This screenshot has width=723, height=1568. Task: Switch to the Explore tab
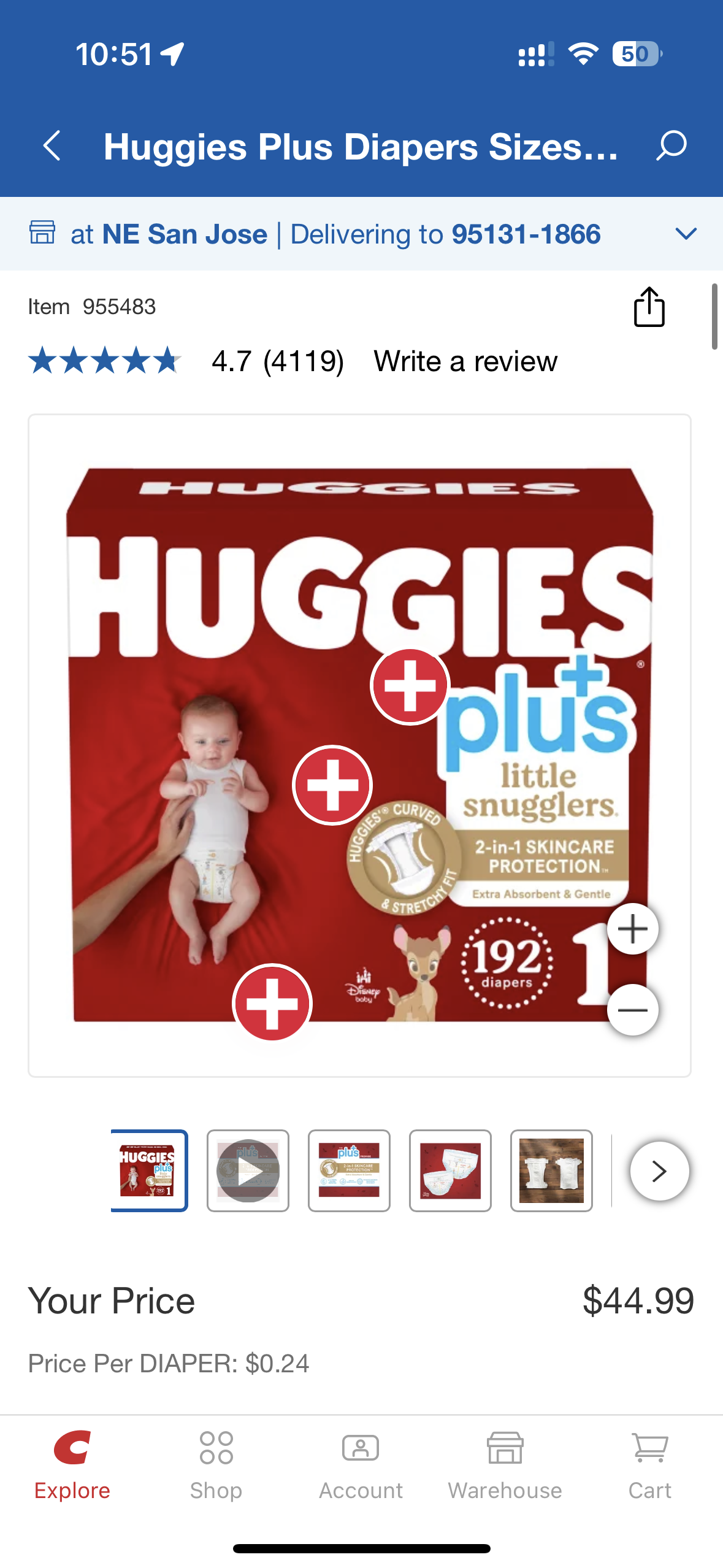(x=72, y=1466)
